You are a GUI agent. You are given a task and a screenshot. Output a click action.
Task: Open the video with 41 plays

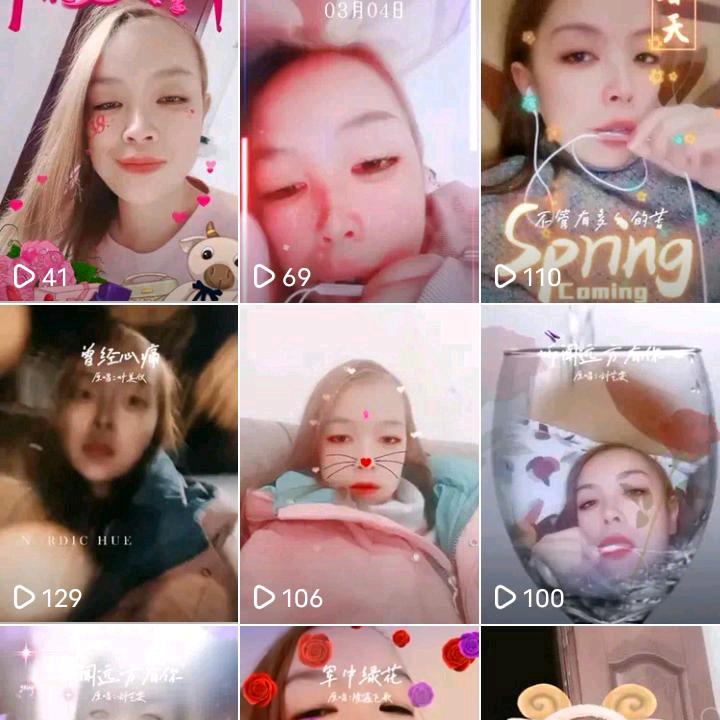pos(119,150)
